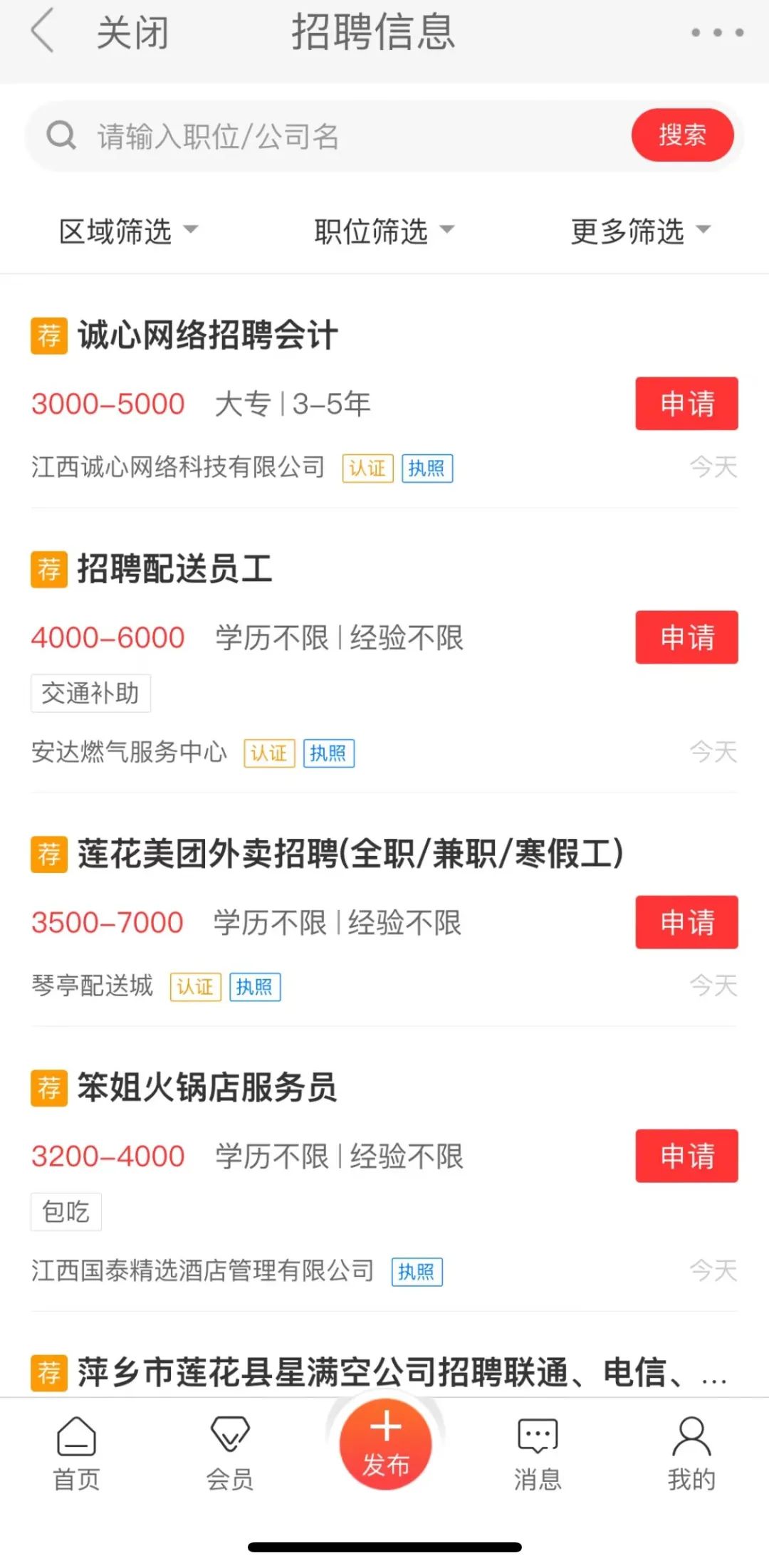
Task: Apply for the 诚心网络招聘会计 job
Action: click(686, 404)
